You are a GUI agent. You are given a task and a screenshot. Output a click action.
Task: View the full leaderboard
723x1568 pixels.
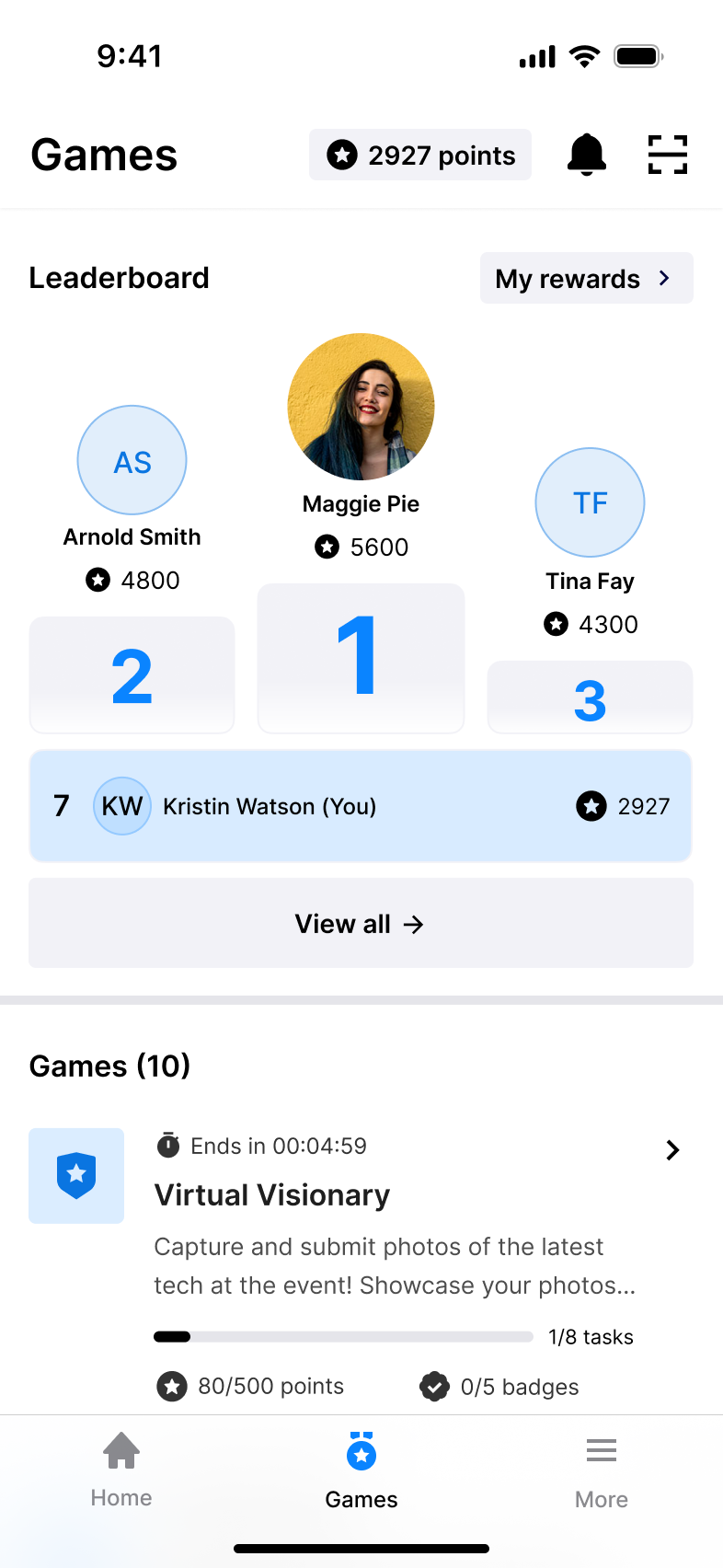[361, 923]
